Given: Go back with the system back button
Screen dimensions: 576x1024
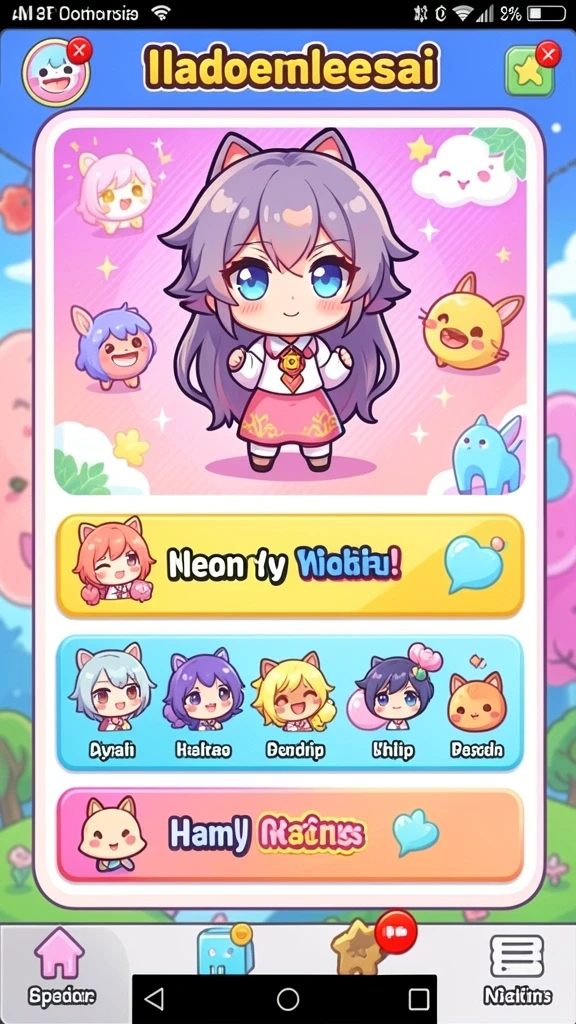Looking at the screenshot, I should click(x=154, y=999).
